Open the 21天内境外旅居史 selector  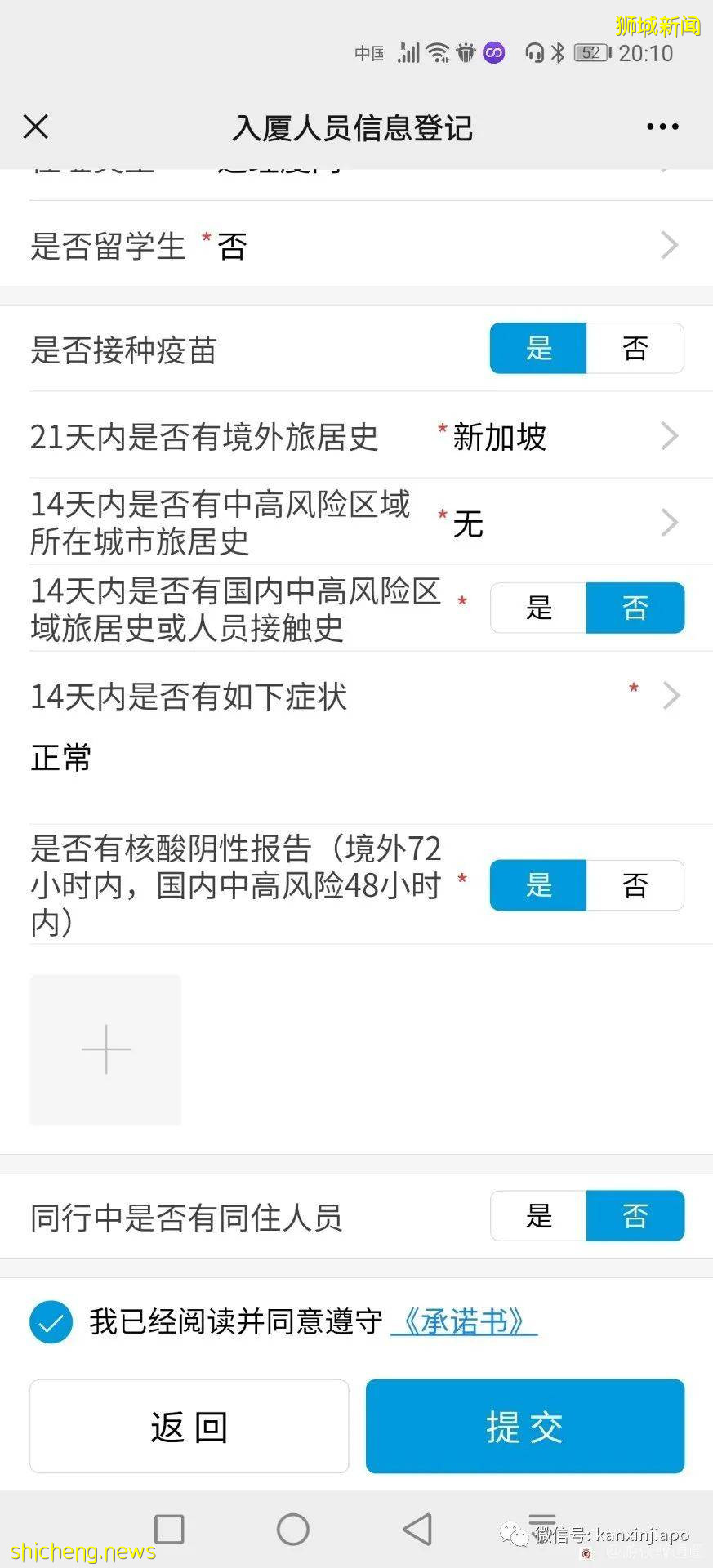(x=669, y=437)
